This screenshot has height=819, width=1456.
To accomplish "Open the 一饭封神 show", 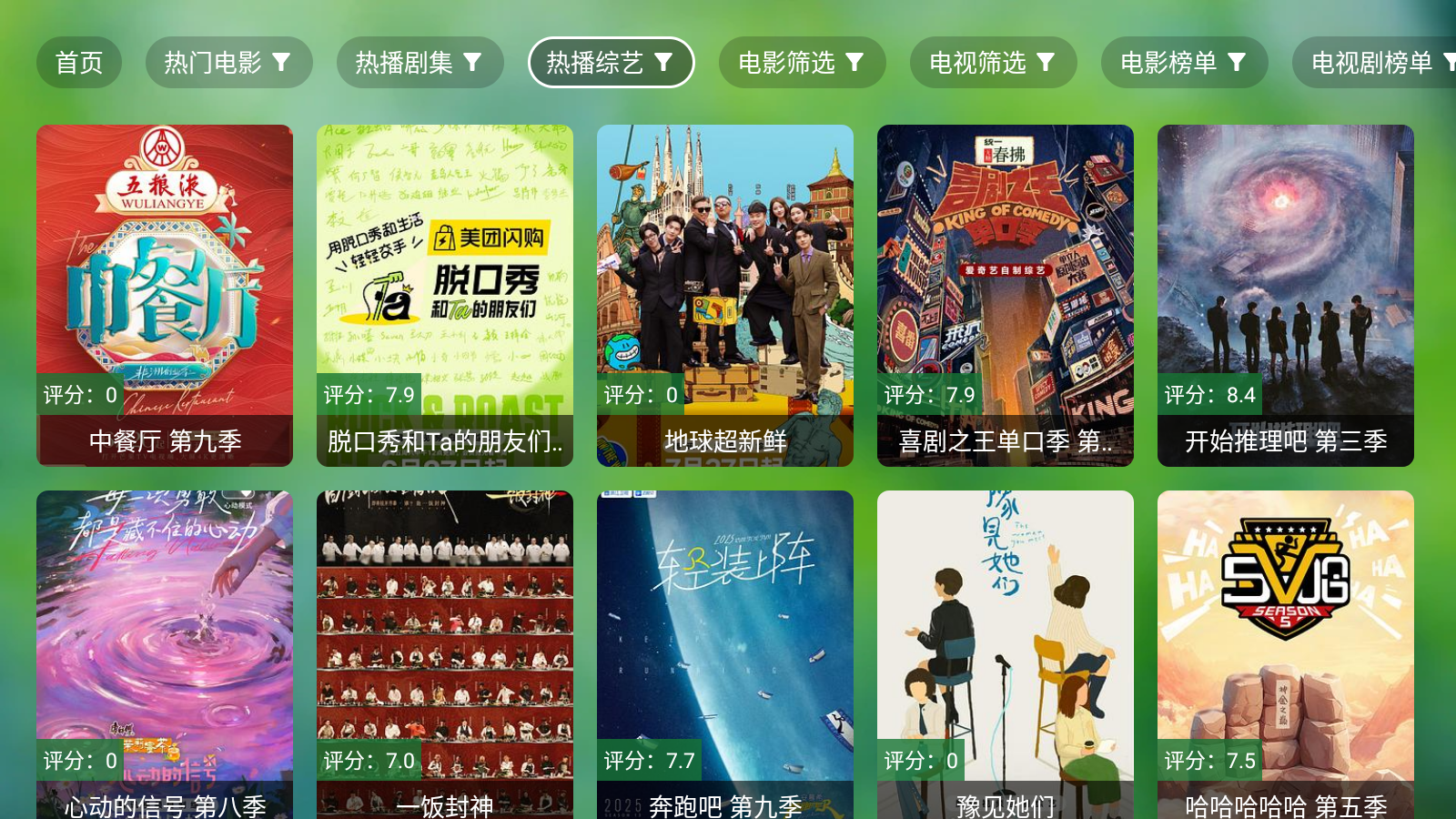I will pyautogui.click(x=445, y=655).
